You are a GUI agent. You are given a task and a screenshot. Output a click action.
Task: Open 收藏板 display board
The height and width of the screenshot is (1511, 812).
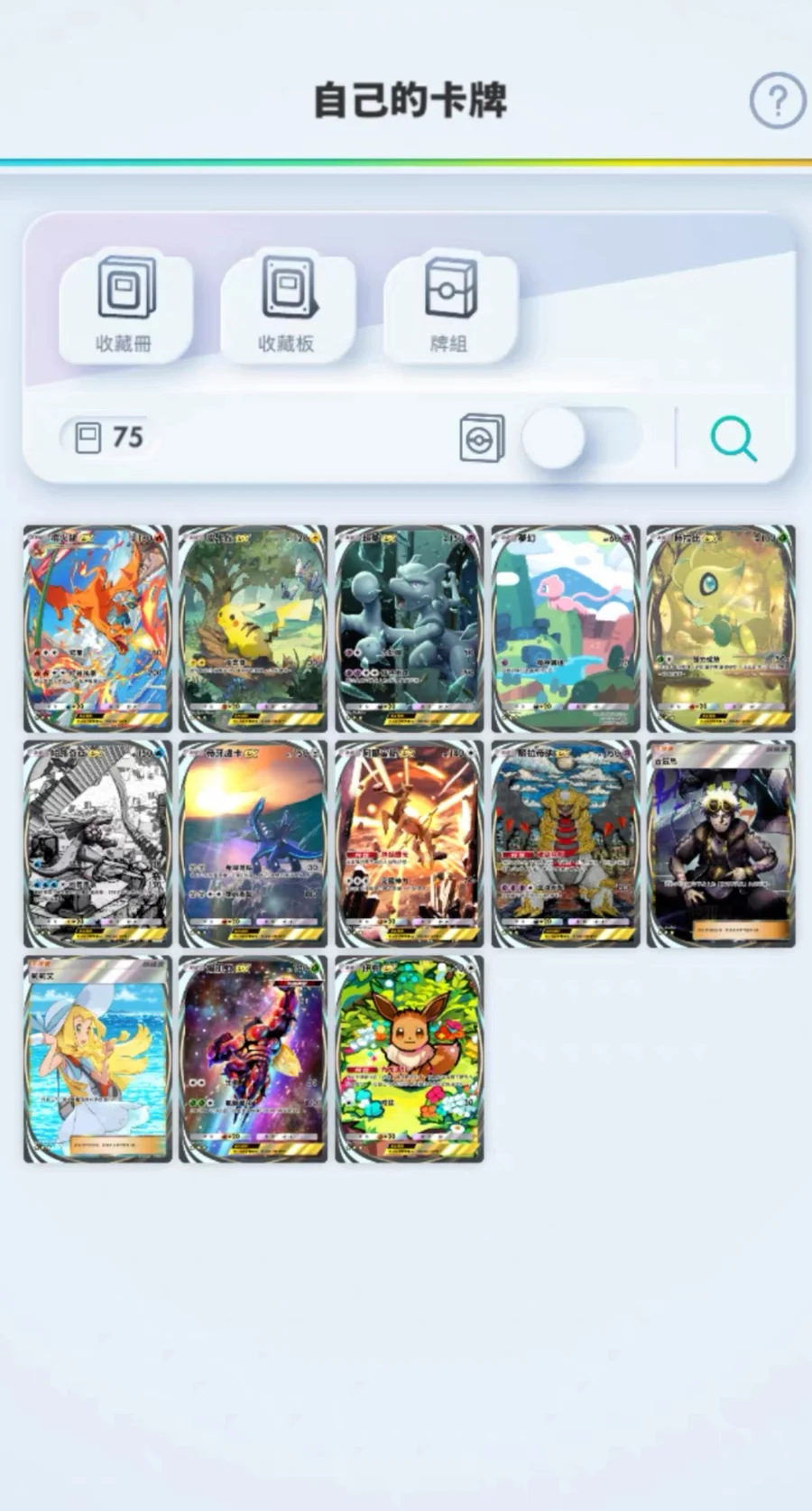click(x=287, y=304)
